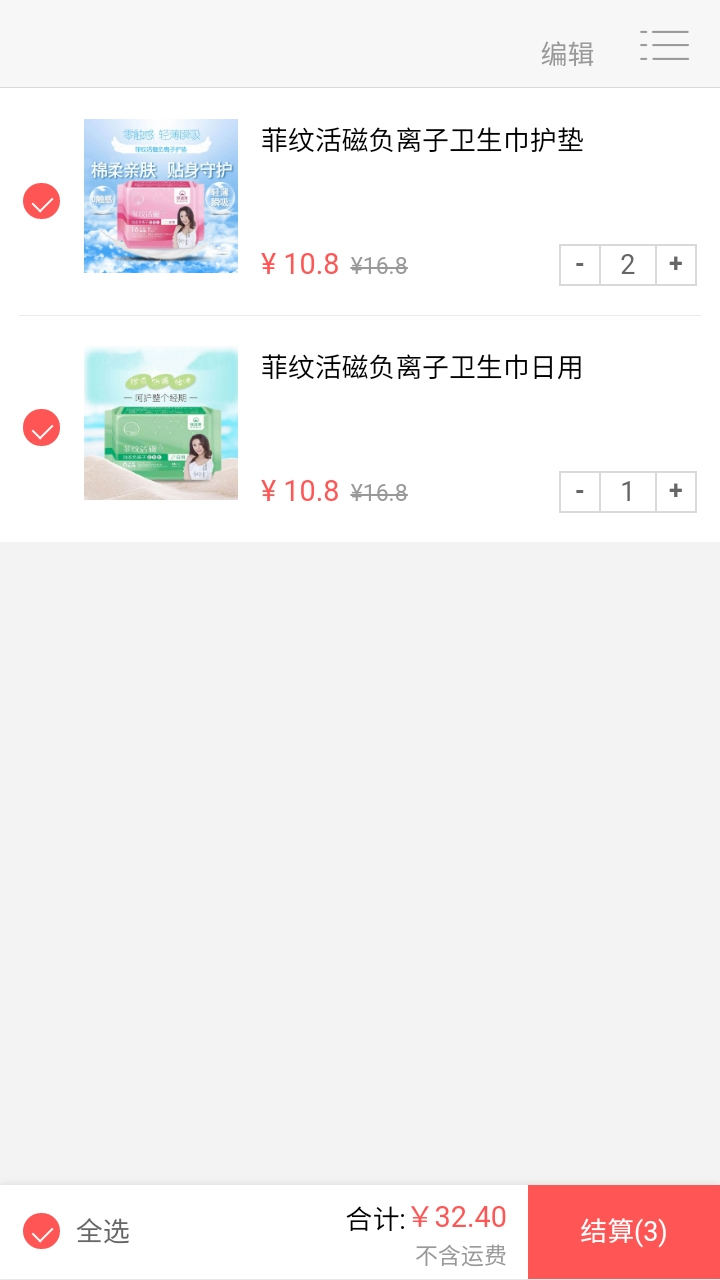Edit the quantity field of 卫生巾护垫

click(628, 265)
